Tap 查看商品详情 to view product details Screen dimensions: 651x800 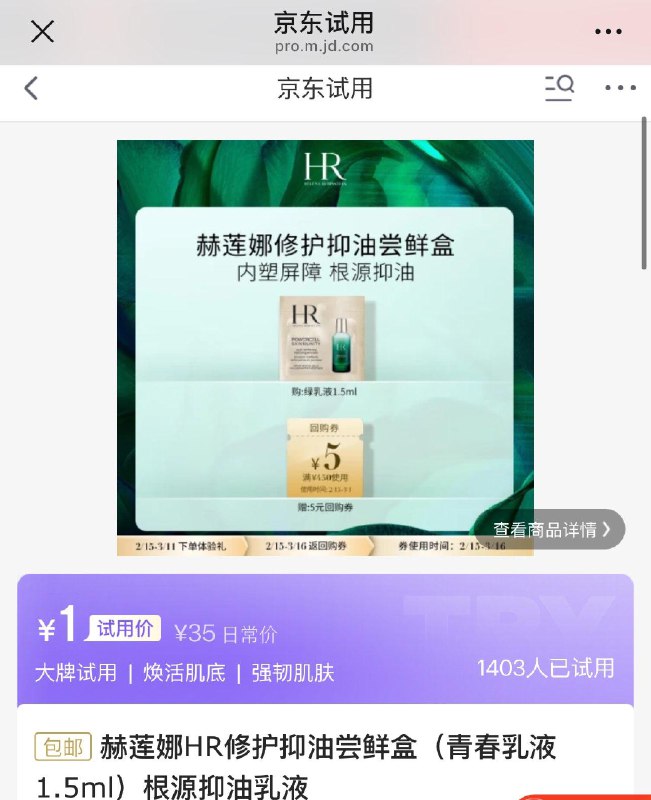[x=558, y=529]
